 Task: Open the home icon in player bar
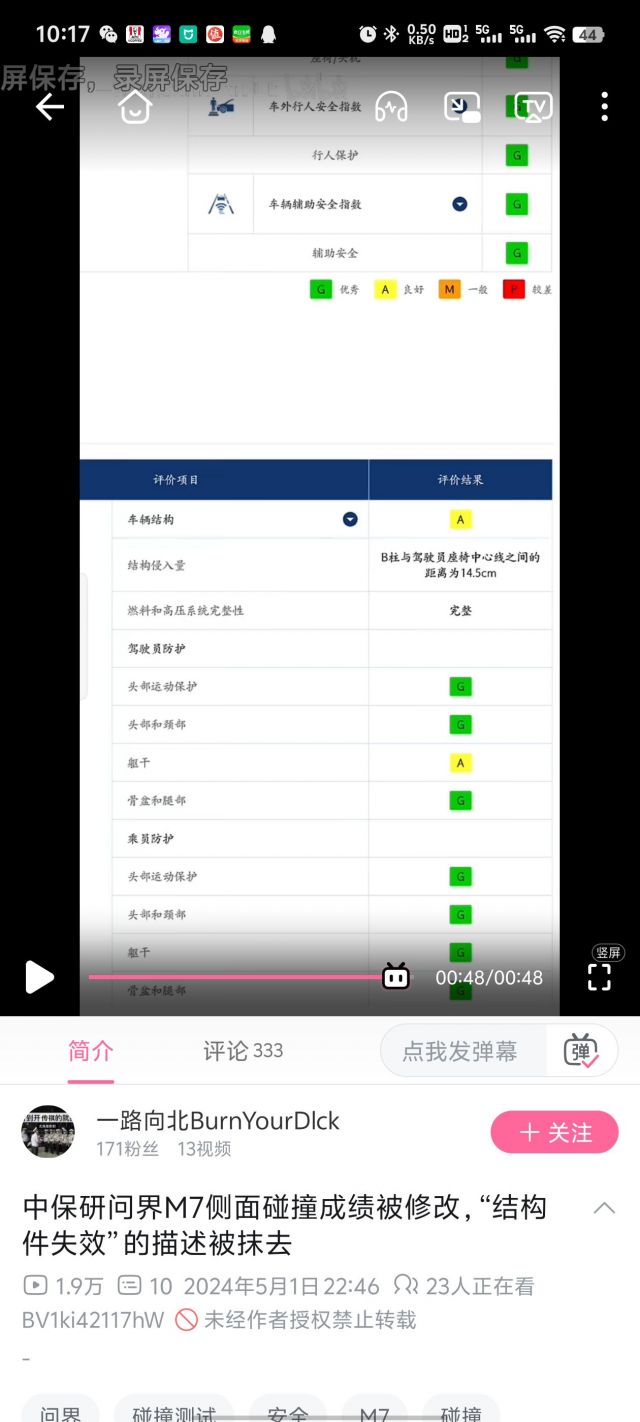click(x=135, y=107)
